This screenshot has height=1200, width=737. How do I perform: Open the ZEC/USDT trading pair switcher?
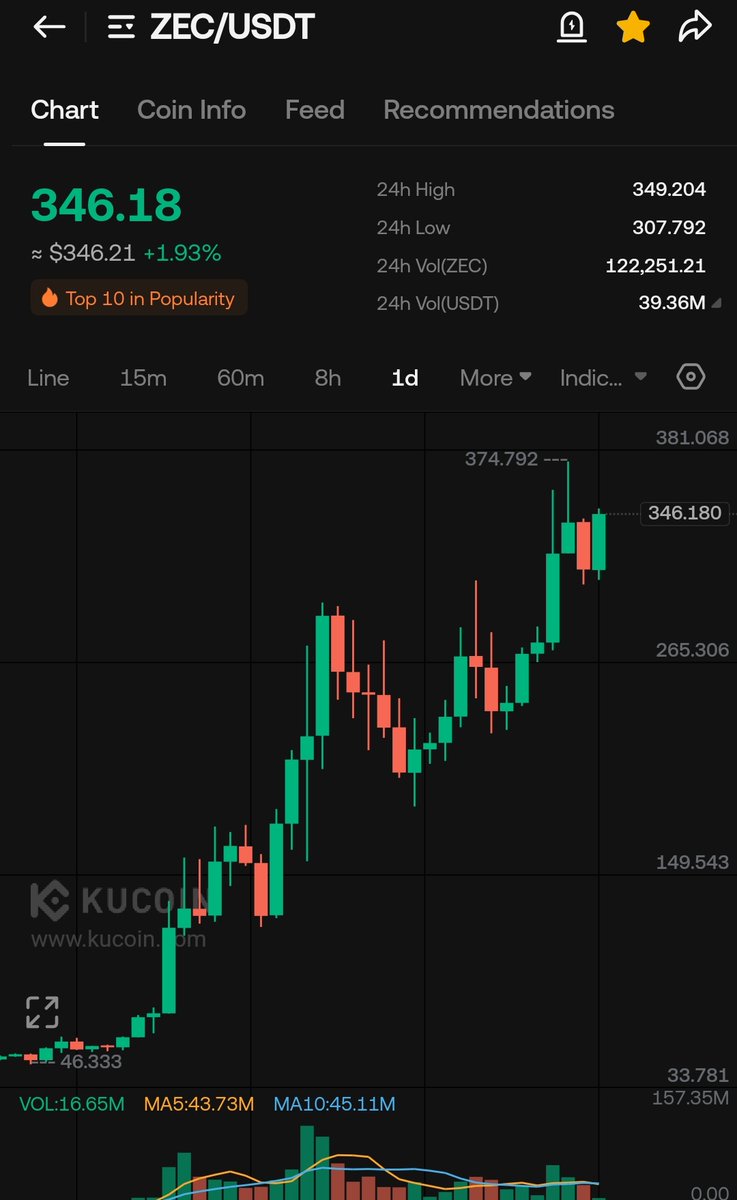(x=212, y=27)
